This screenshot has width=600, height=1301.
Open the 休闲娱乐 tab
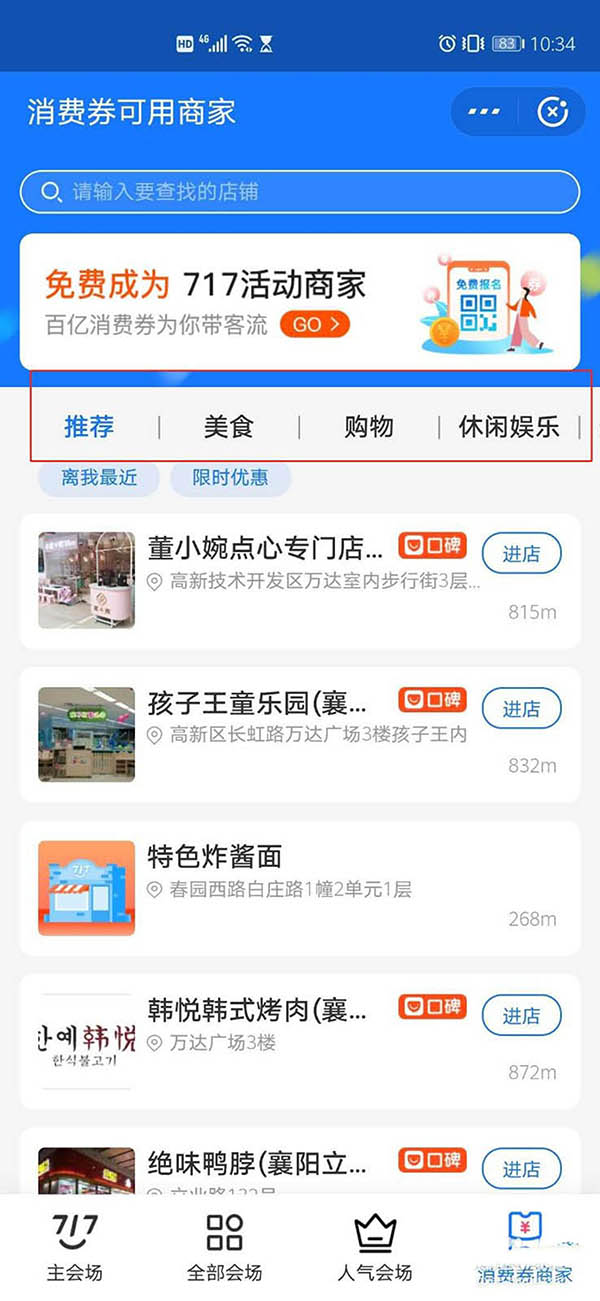coord(508,427)
